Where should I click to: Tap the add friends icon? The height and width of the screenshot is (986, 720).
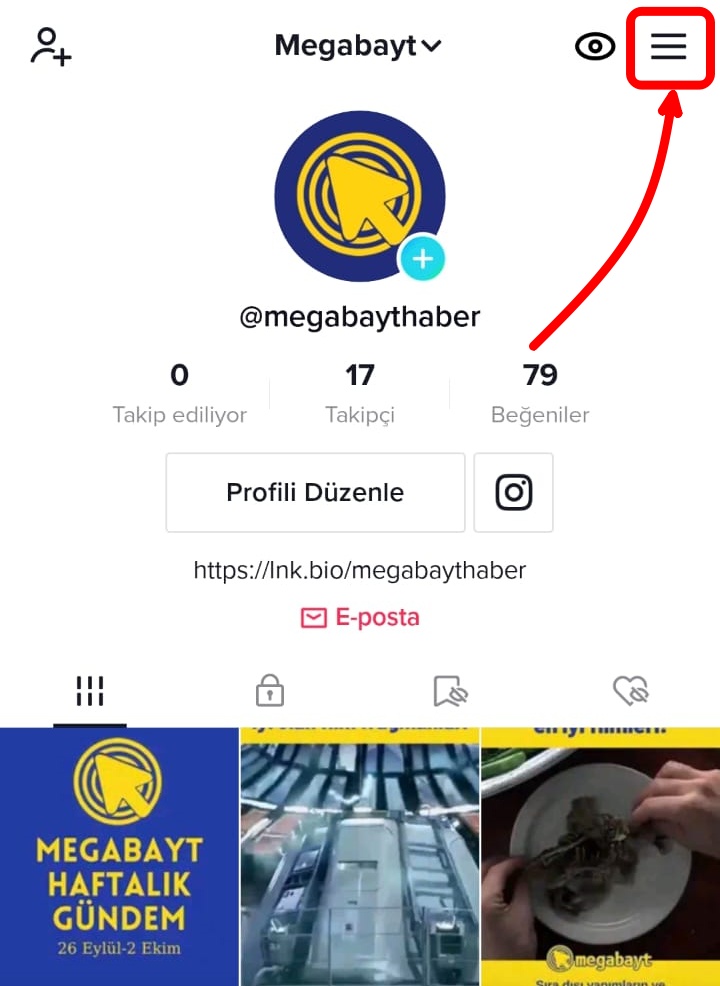[51, 46]
